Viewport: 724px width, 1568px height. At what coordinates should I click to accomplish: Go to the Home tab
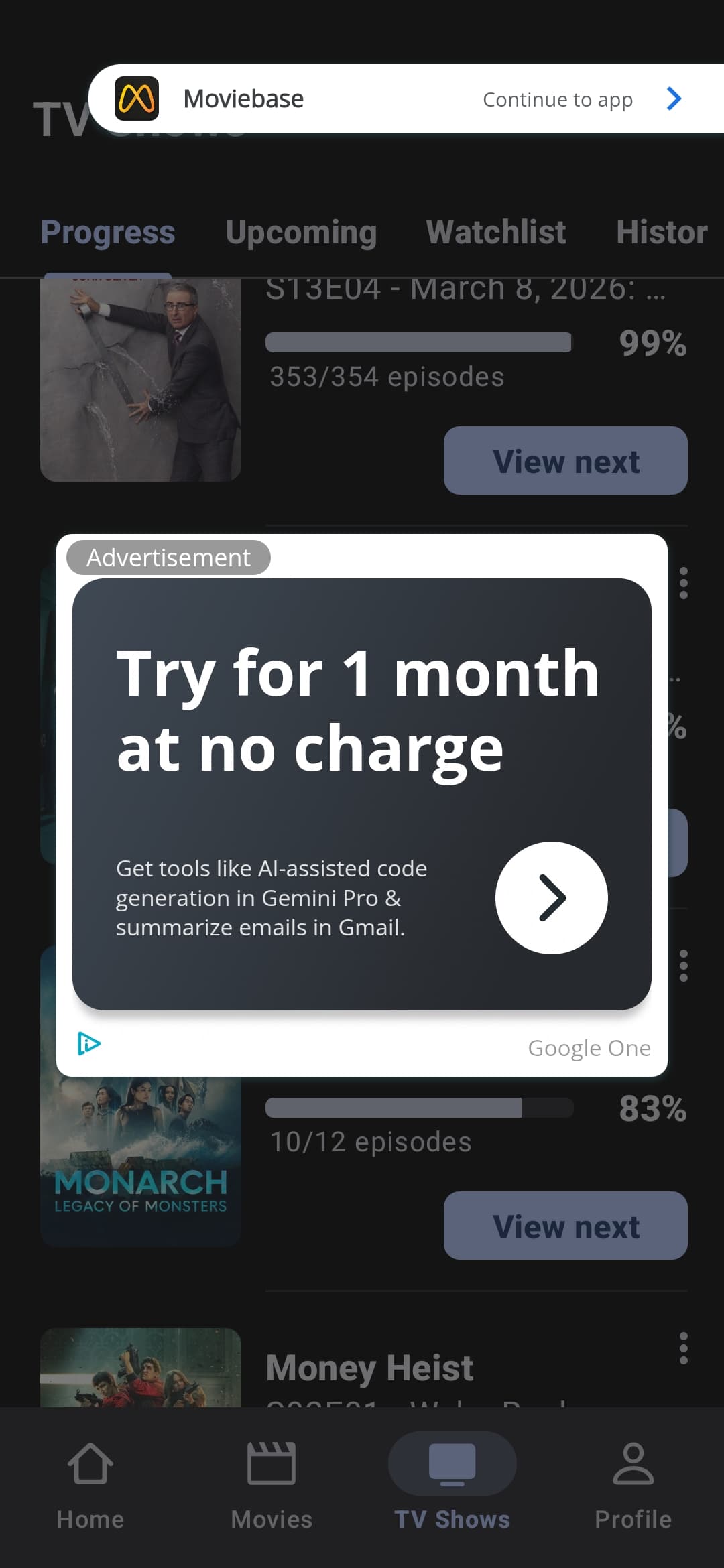coord(90,1480)
